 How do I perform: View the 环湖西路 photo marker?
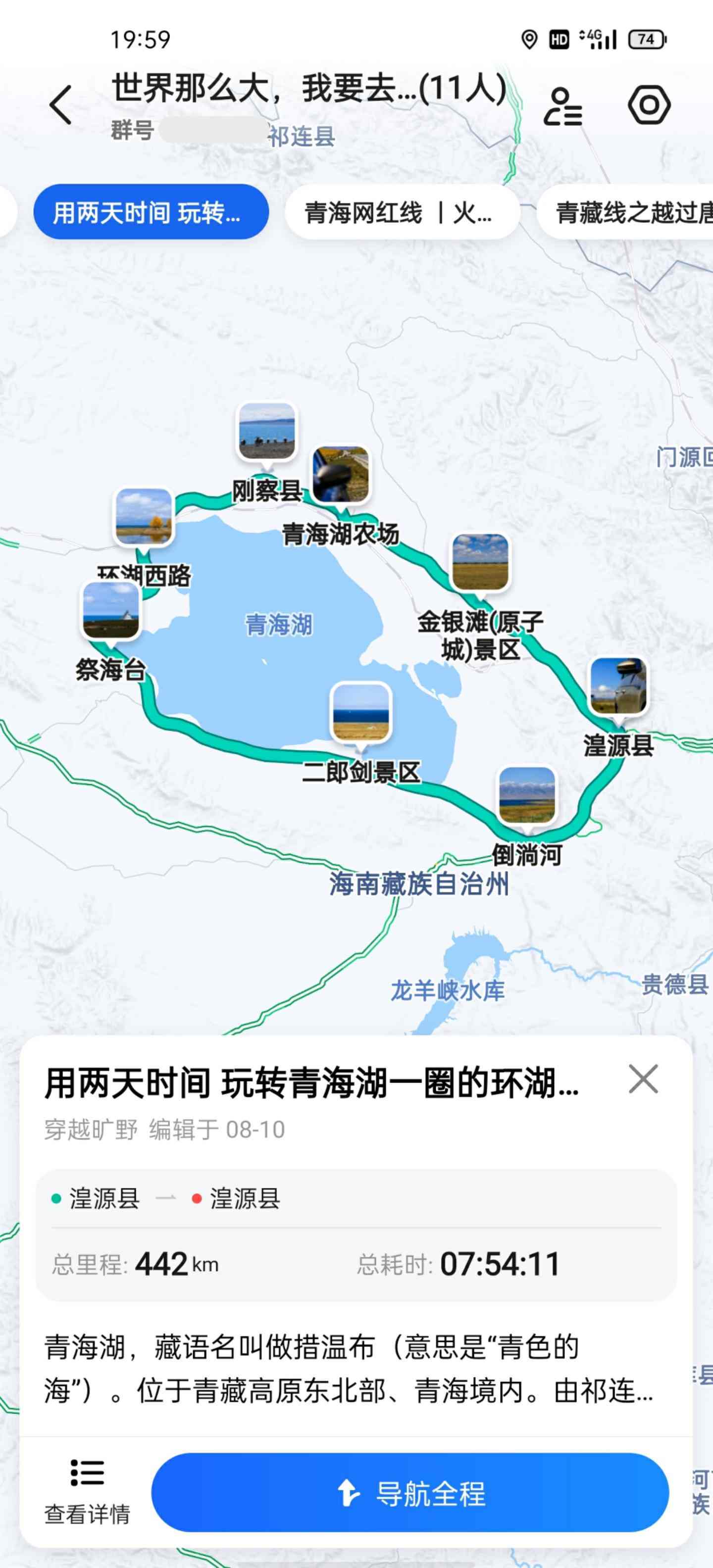tap(144, 517)
